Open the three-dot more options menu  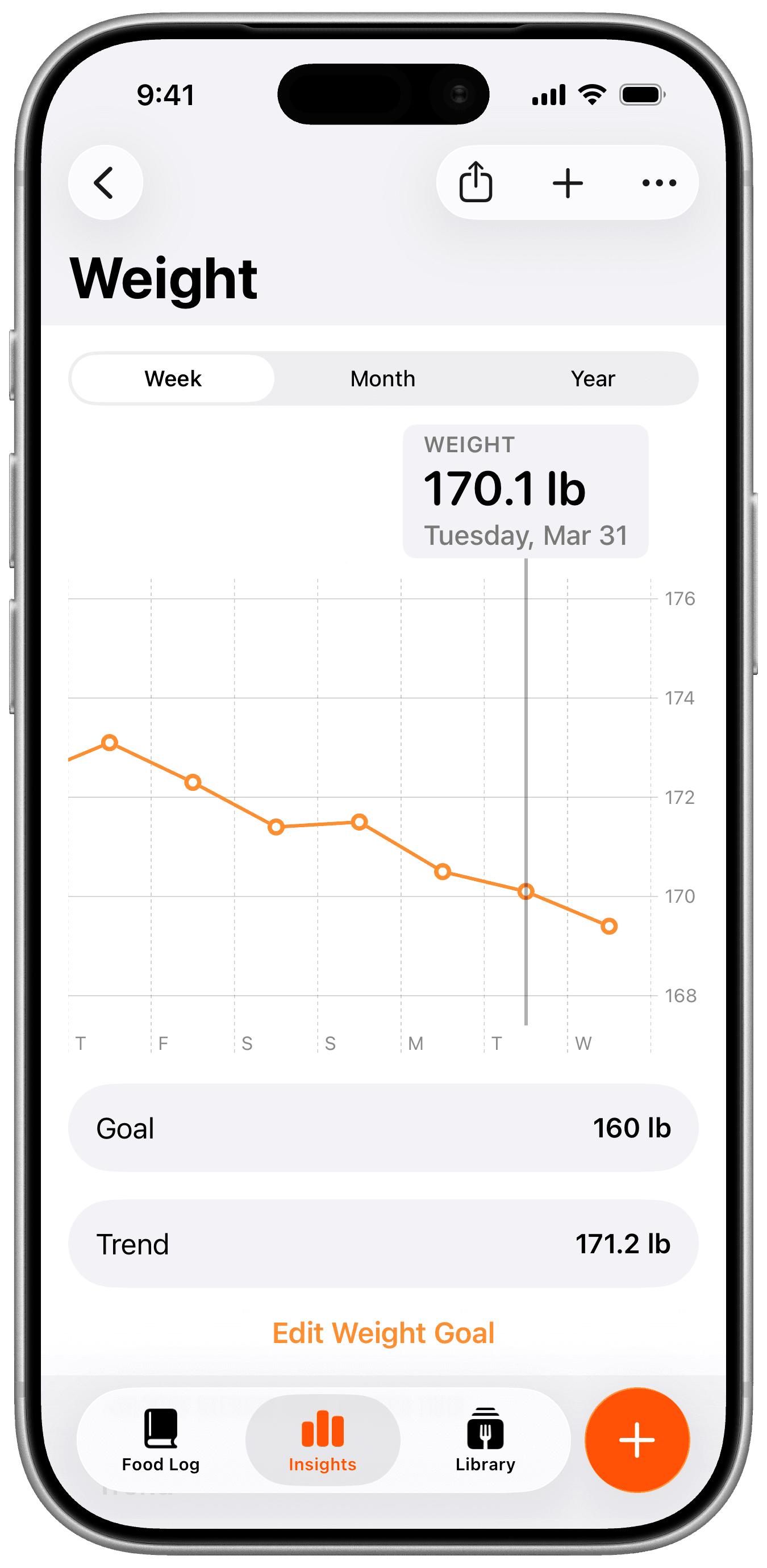tap(659, 182)
